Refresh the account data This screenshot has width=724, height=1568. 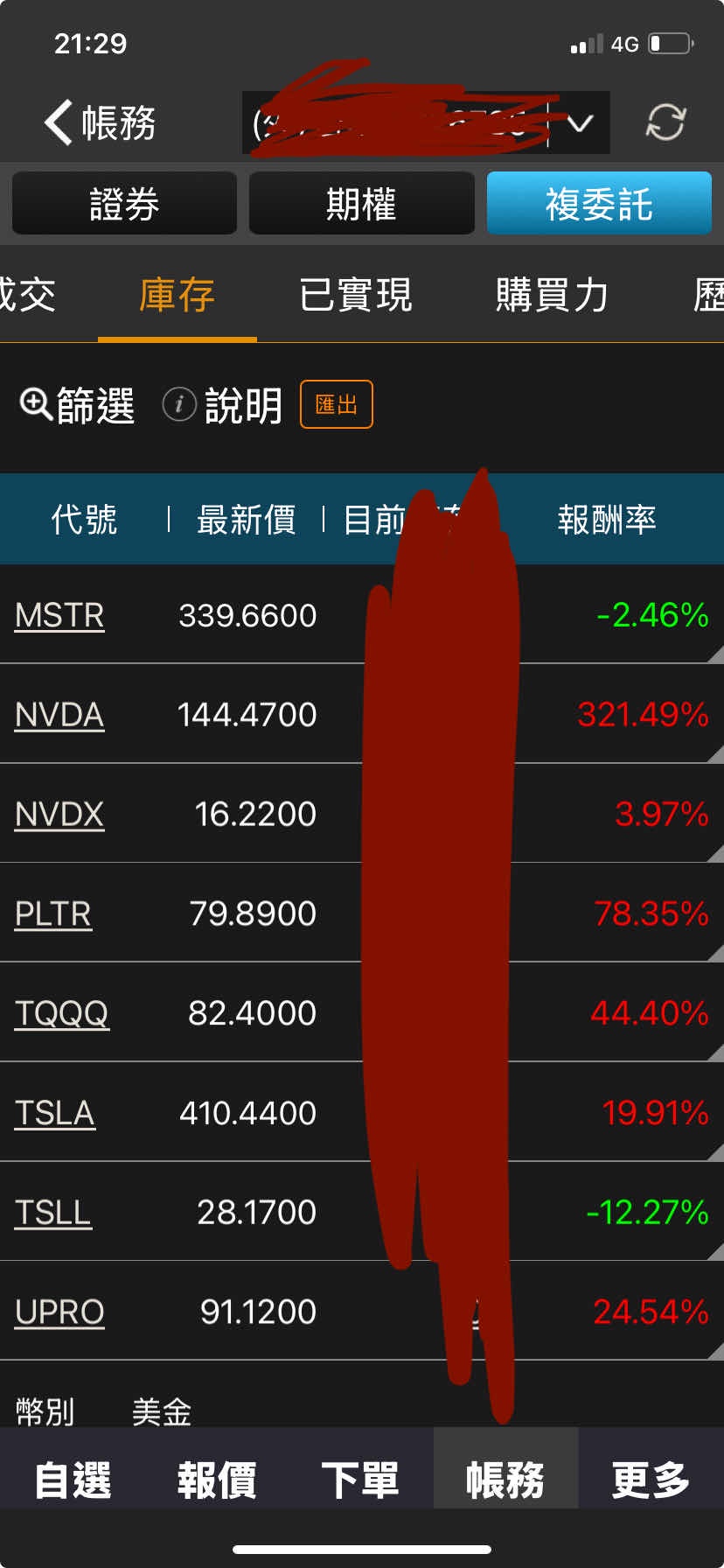(x=665, y=122)
